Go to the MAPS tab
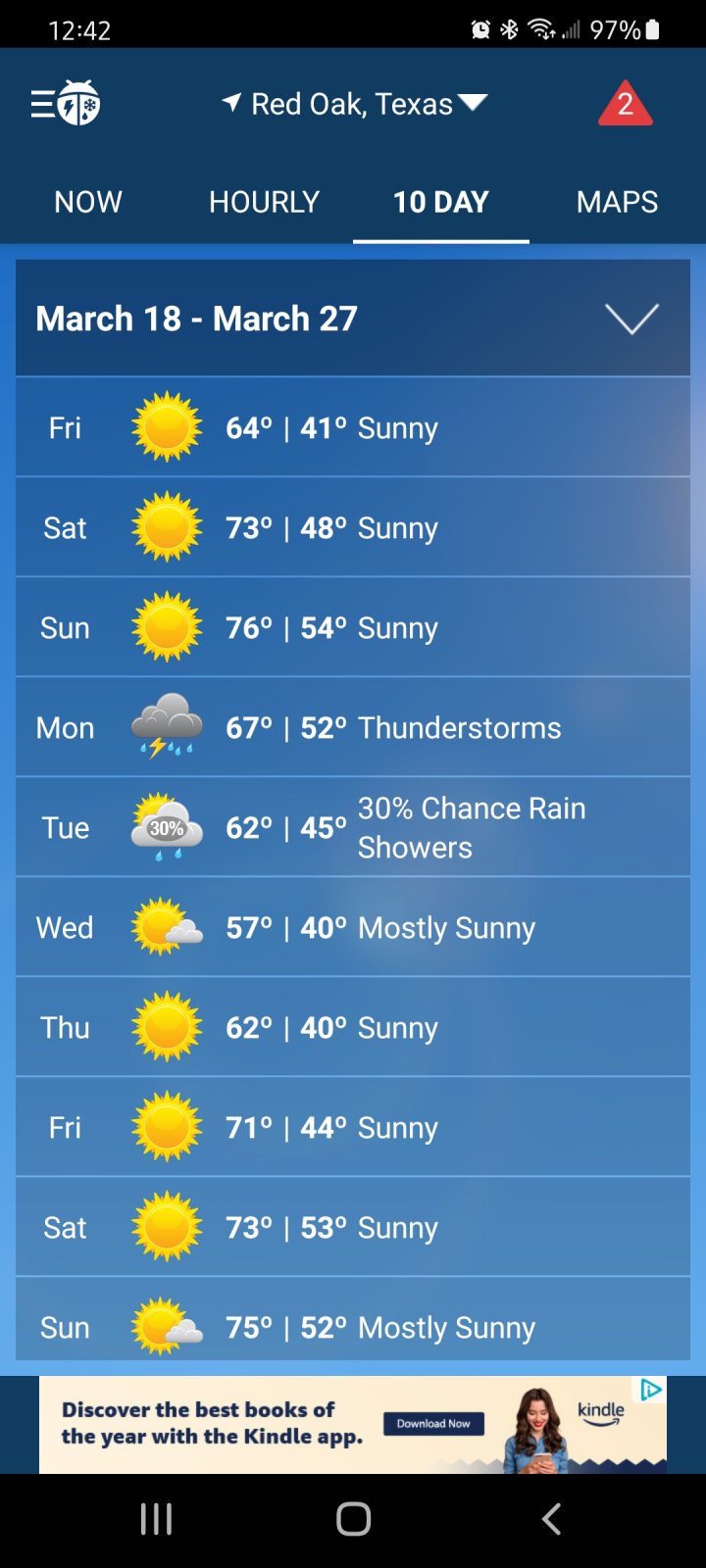Viewport: 706px width, 1568px height. (618, 202)
